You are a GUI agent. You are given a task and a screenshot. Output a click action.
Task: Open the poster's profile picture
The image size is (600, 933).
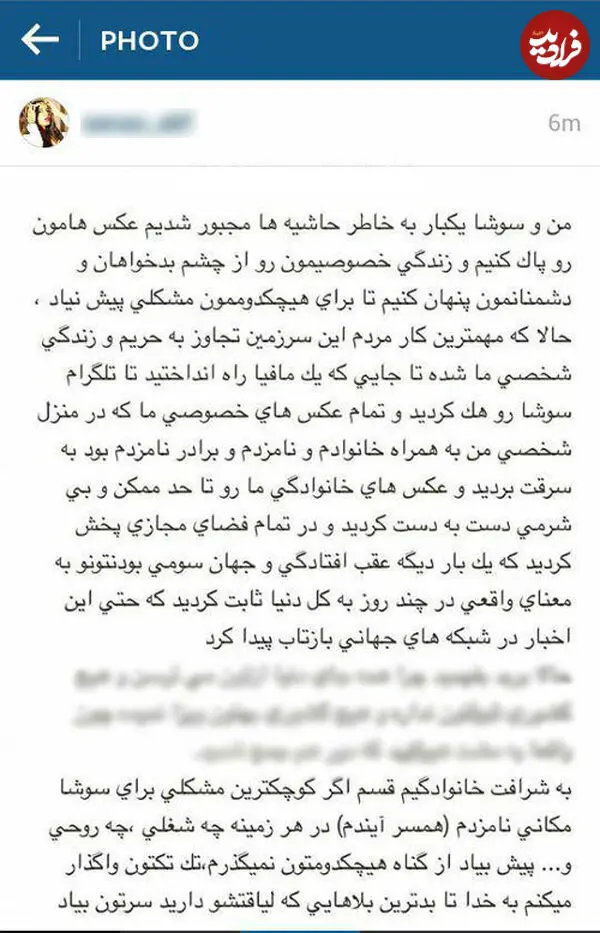pyautogui.click(x=44, y=123)
